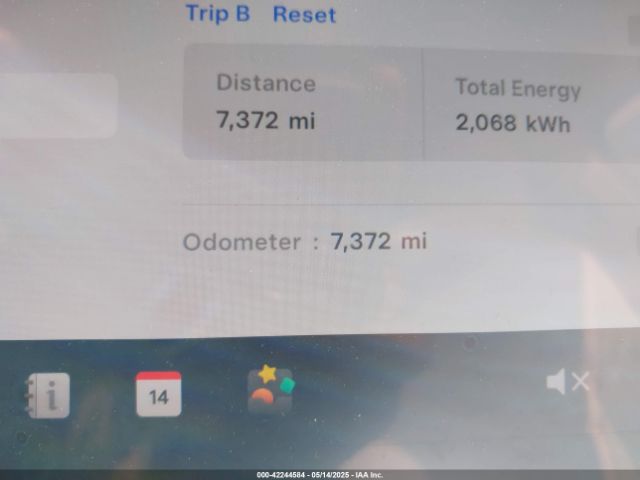Image resolution: width=640 pixels, height=480 pixels.
Task: Open the calendar app
Action: [x=158, y=394]
